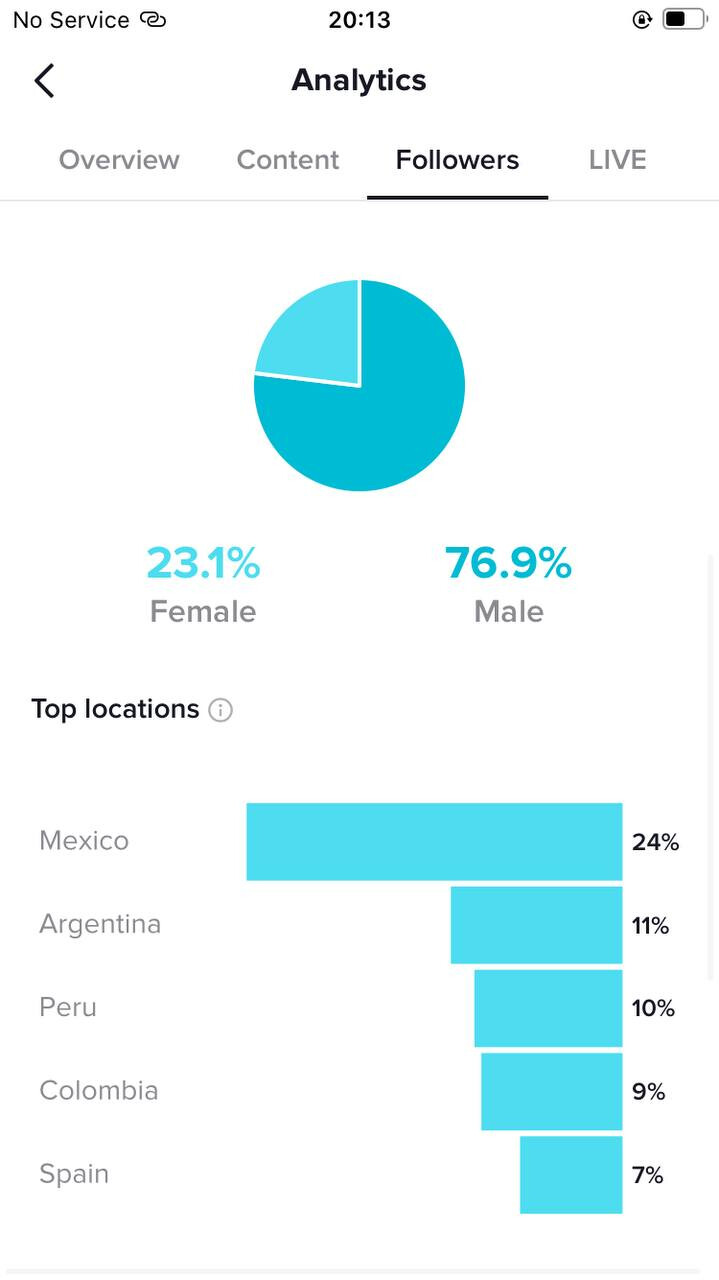719x1280 pixels.
Task: Switch to the LIVE tab
Action: (617, 160)
